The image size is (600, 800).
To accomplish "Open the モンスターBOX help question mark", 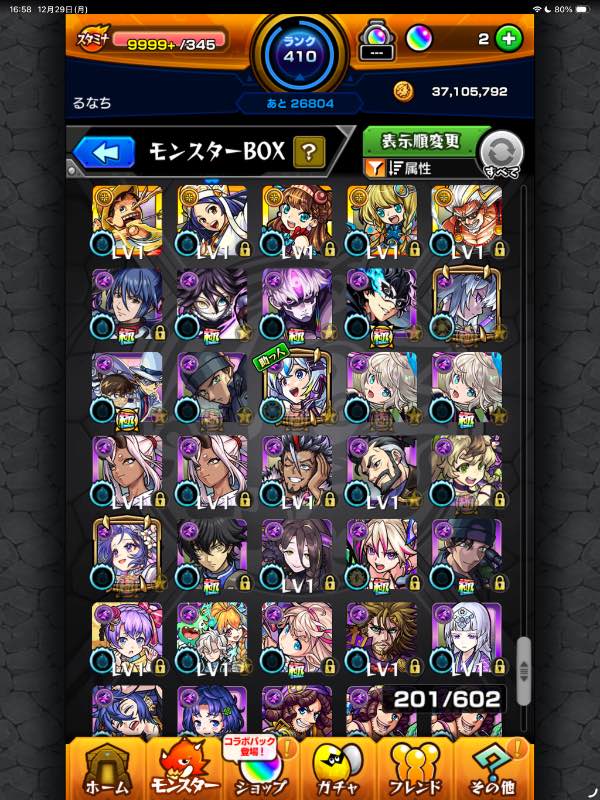I will coord(310,152).
